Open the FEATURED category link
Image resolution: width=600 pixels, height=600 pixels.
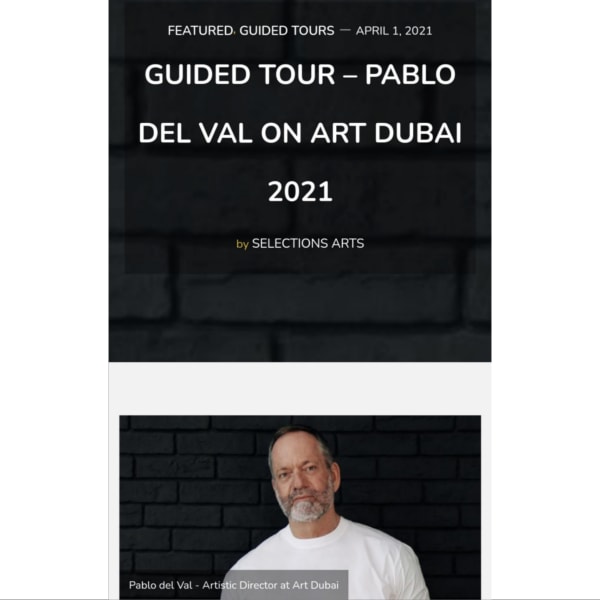tap(199, 31)
